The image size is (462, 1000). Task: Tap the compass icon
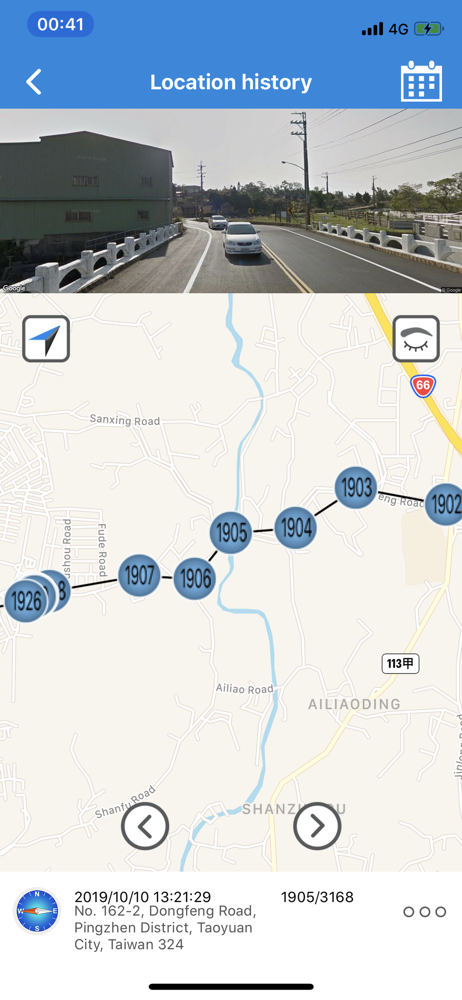click(37, 911)
